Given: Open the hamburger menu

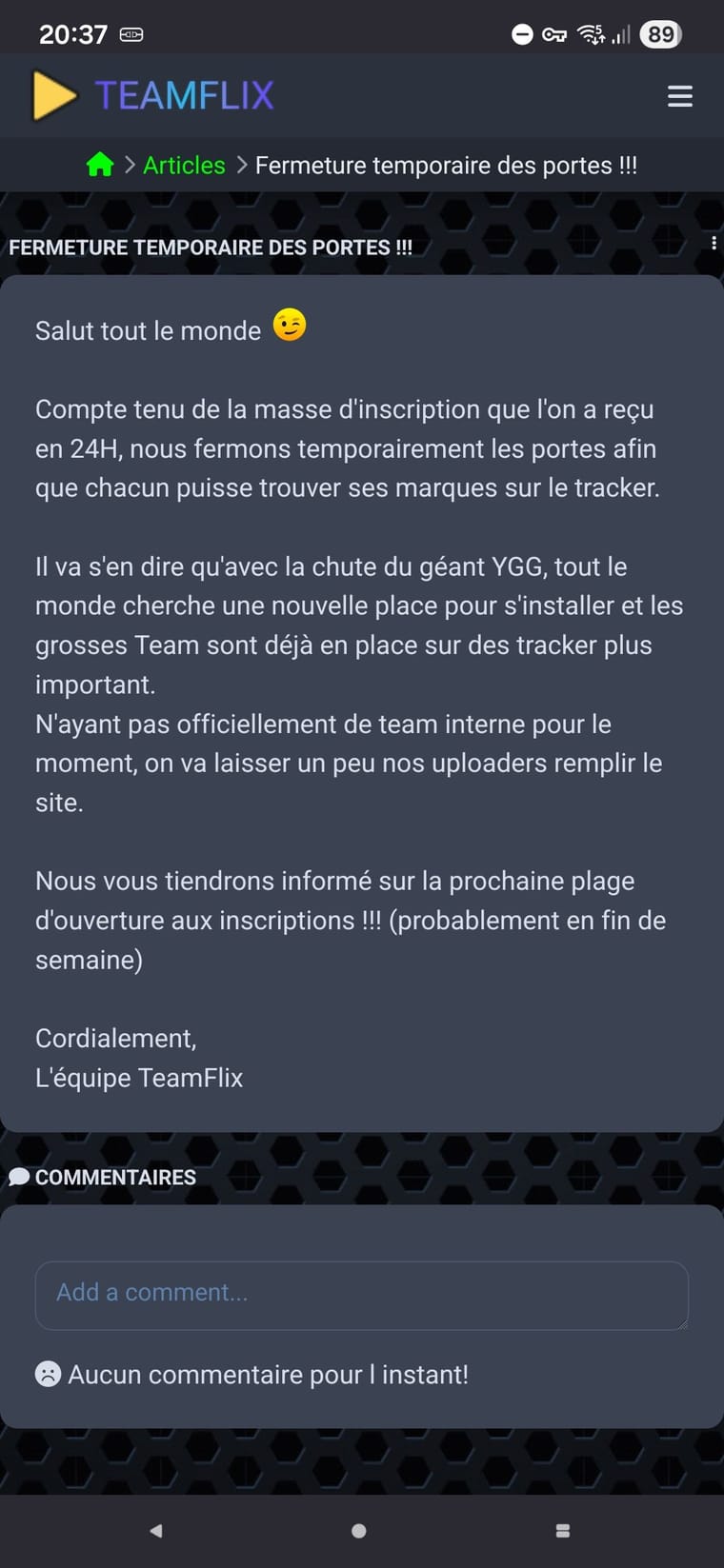Looking at the screenshot, I should (x=679, y=96).
